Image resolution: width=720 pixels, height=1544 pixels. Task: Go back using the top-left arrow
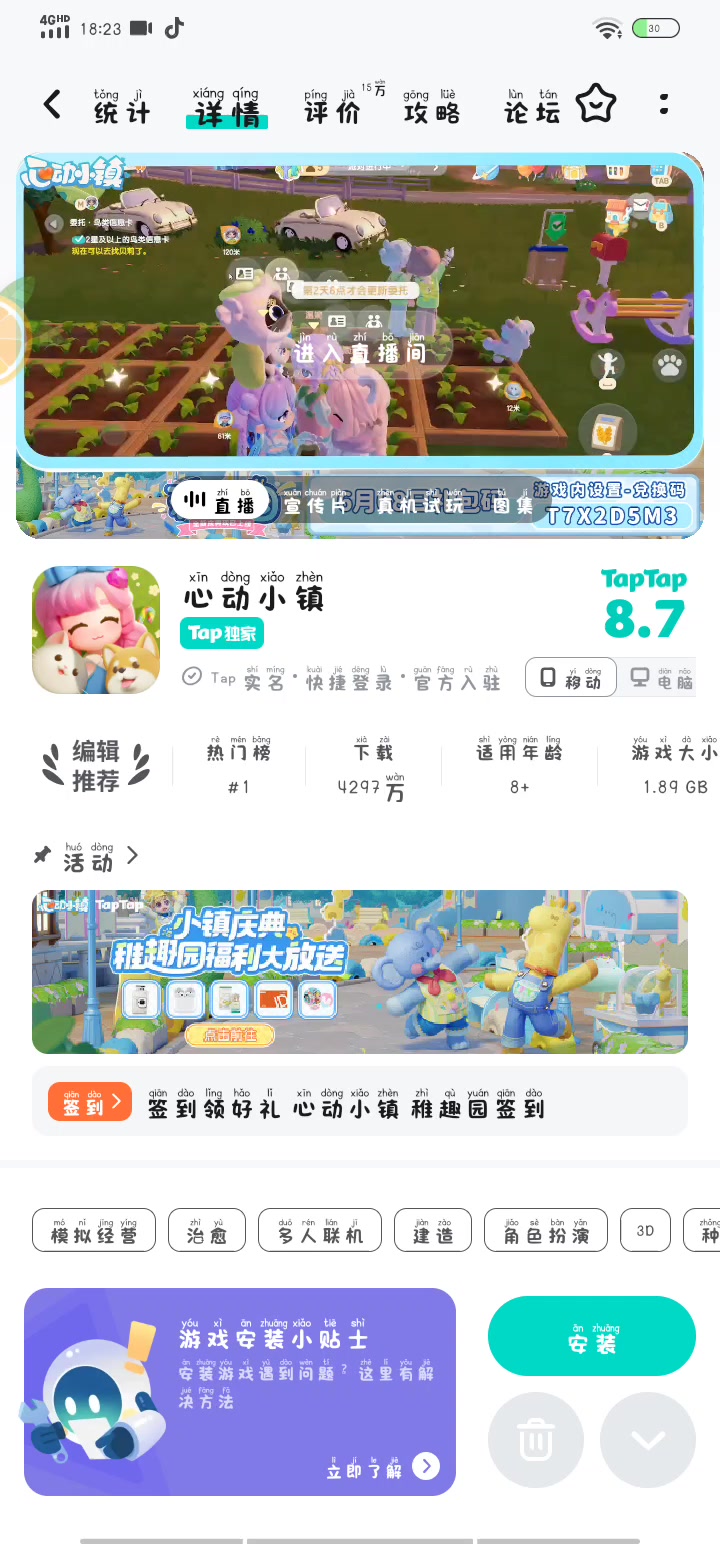pyautogui.click(x=53, y=104)
